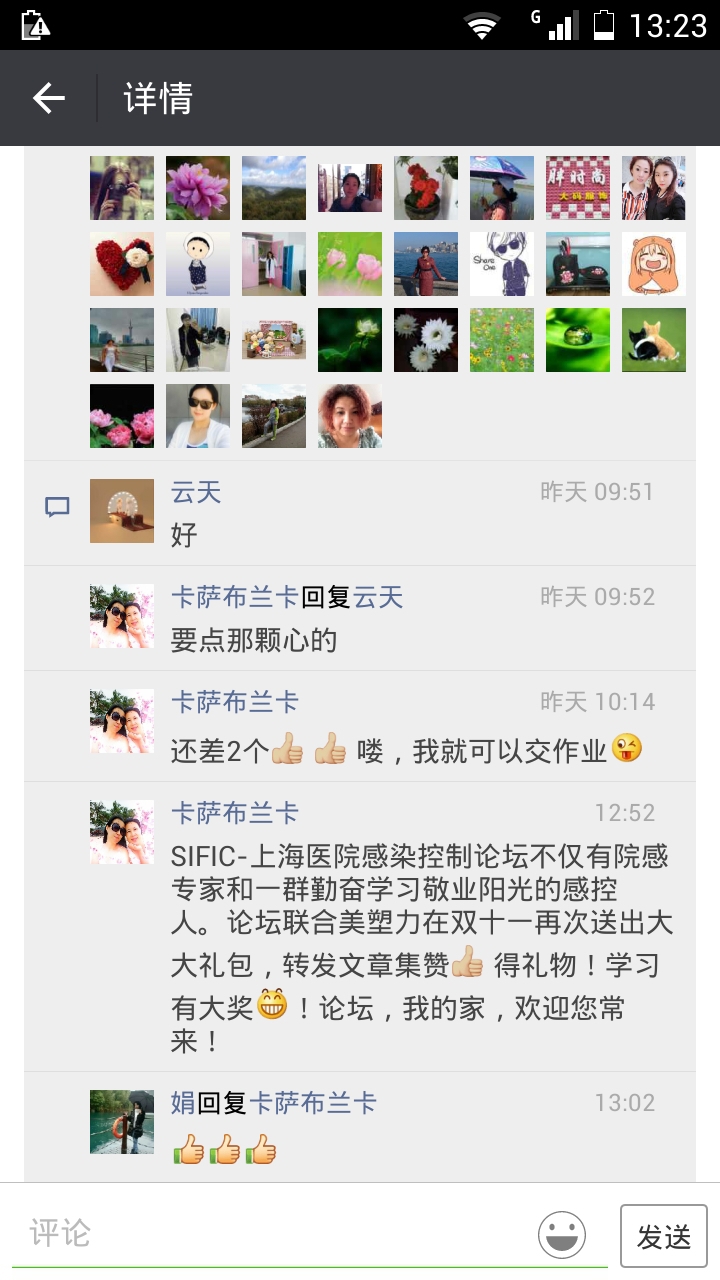720x1280 pixels.
Task: Select the pink peony flower thumbnail
Action: coord(197,187)
